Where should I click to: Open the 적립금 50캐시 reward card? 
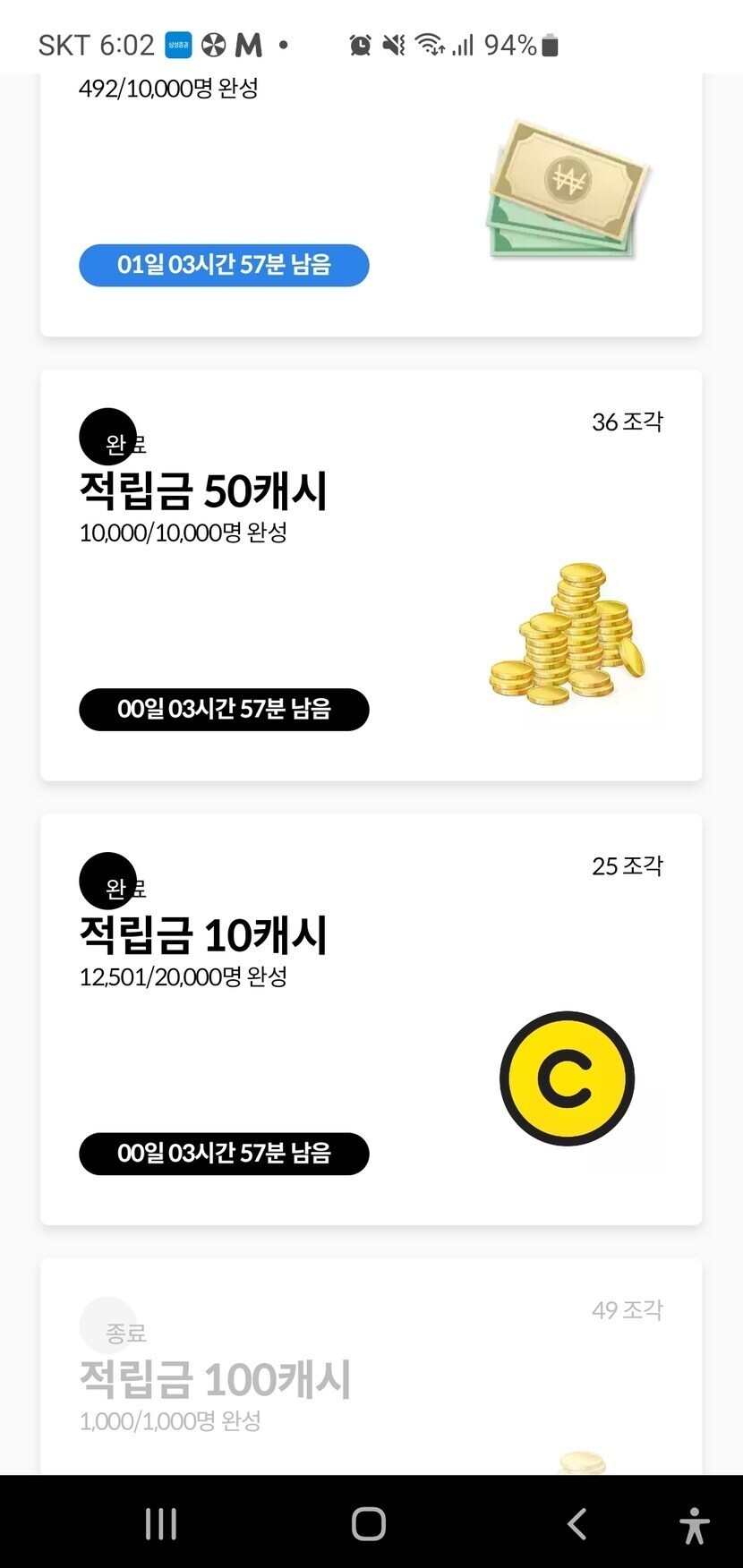[371, 575]
